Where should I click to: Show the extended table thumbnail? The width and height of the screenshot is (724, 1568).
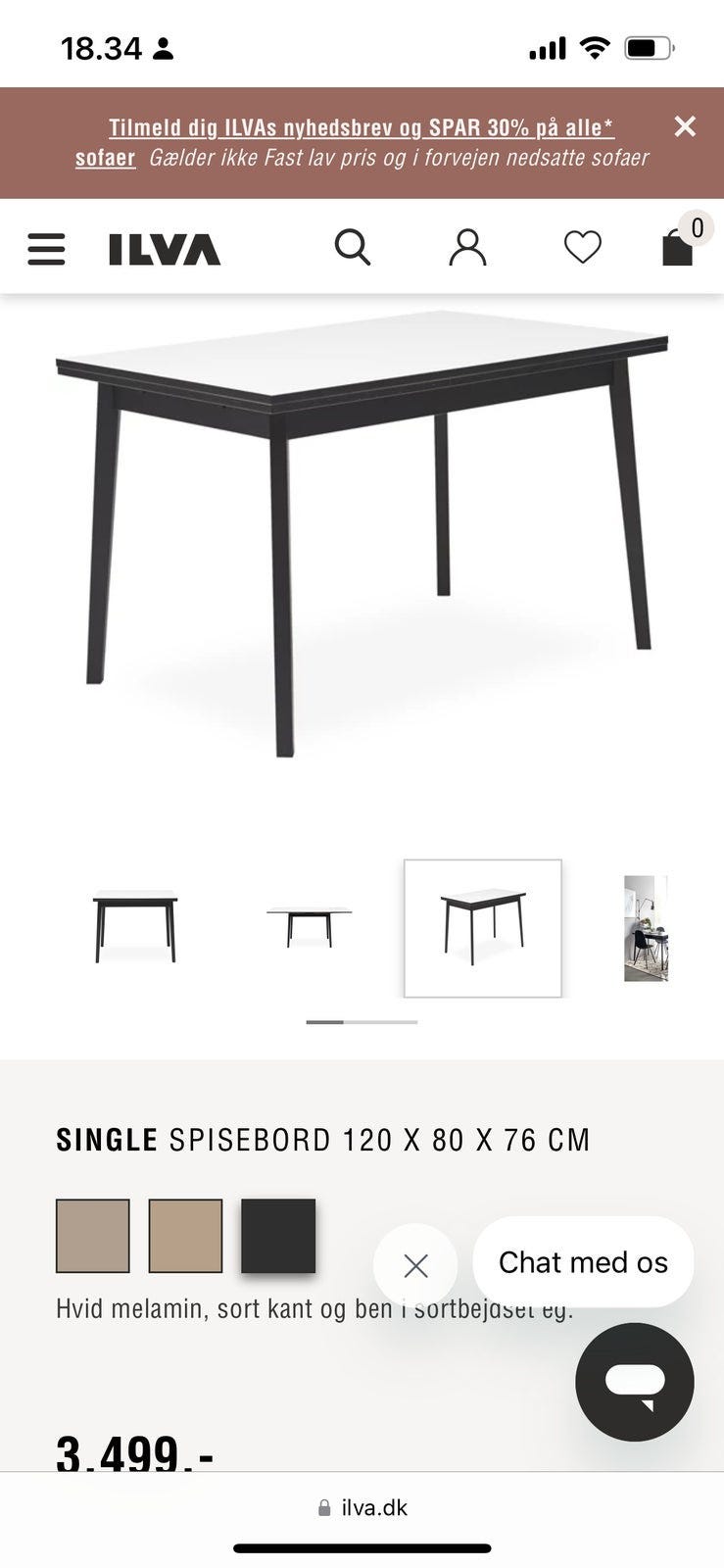coord(309,926)
